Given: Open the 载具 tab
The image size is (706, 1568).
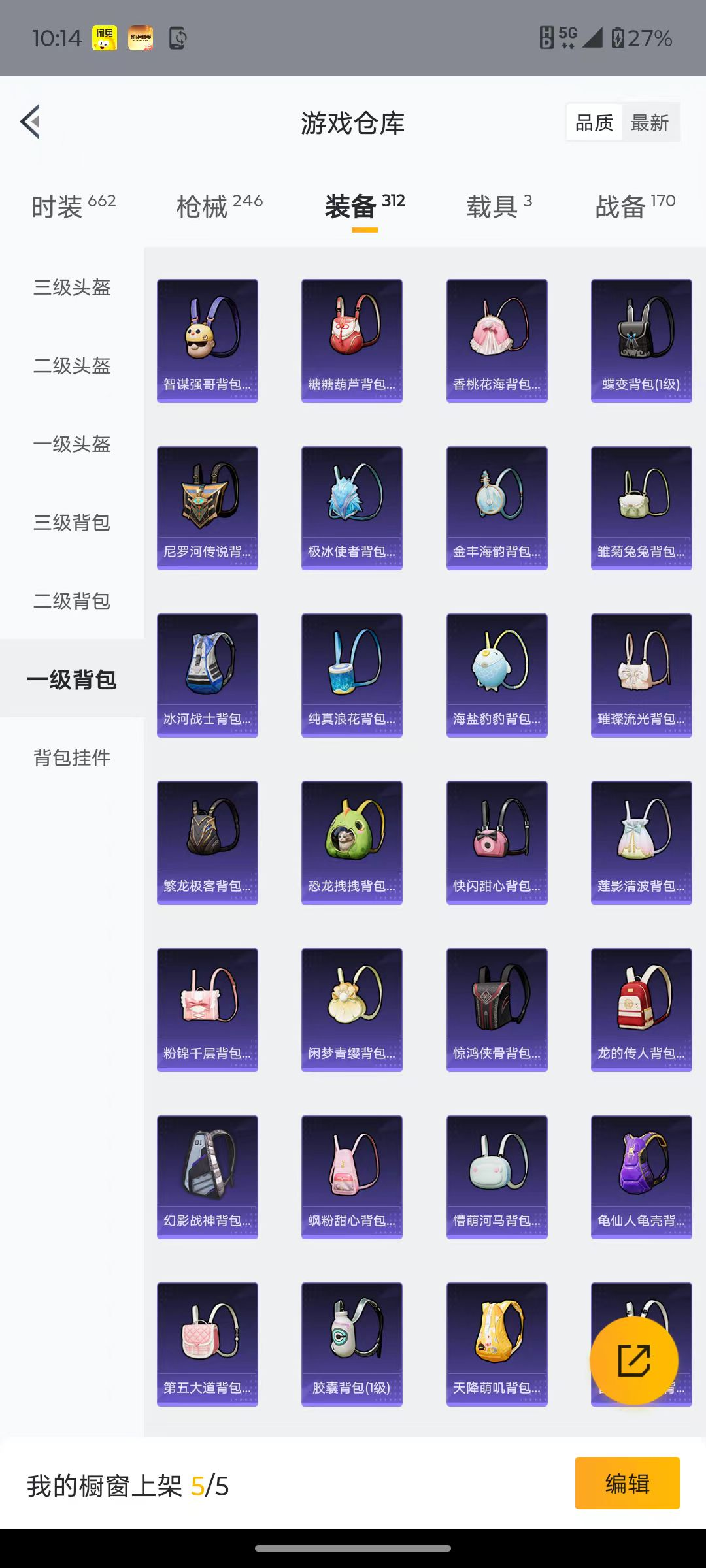Looking at the screenshot, I should pyautogui.click(x=499, y=206).
